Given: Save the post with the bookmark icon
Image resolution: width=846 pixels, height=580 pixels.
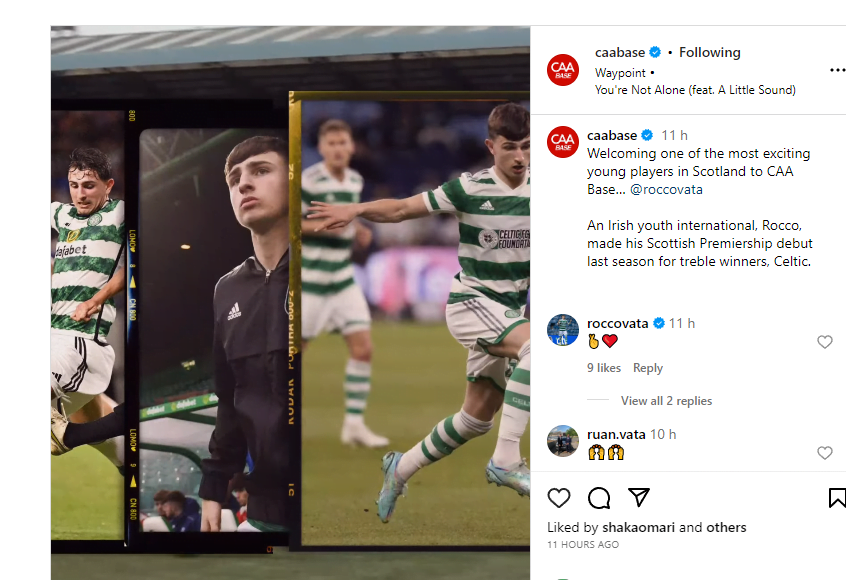Looking at the screenshot, I should (836, 498).
